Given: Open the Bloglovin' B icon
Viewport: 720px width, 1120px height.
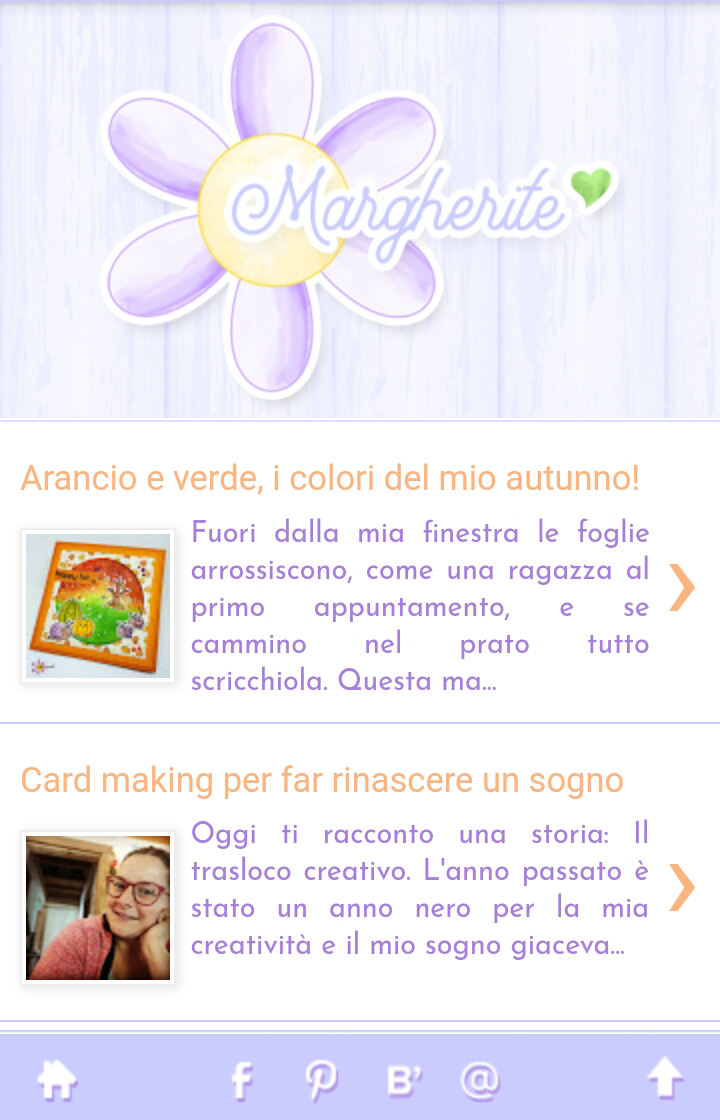Looking at the screenshot, I should point(404,1080).
